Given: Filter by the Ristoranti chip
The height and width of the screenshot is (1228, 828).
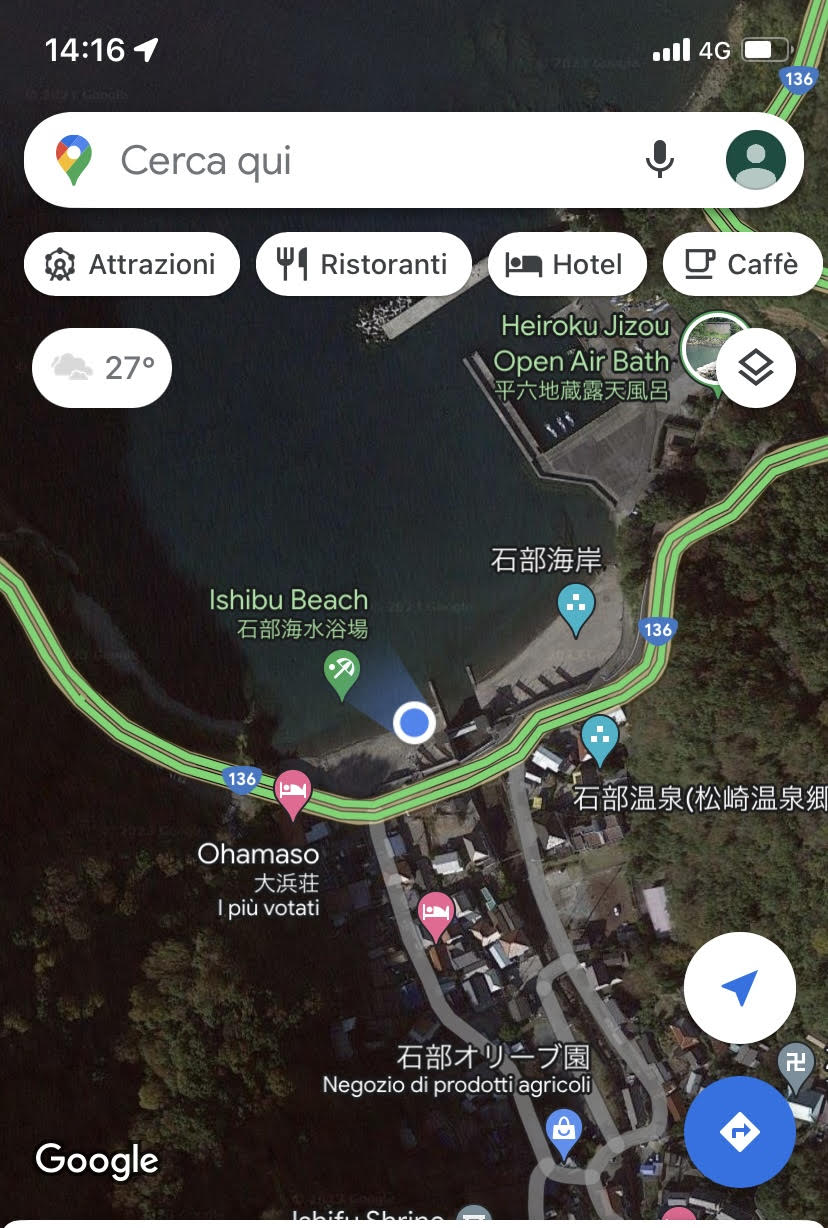Looking at the screenshot, I should (363, 264).
